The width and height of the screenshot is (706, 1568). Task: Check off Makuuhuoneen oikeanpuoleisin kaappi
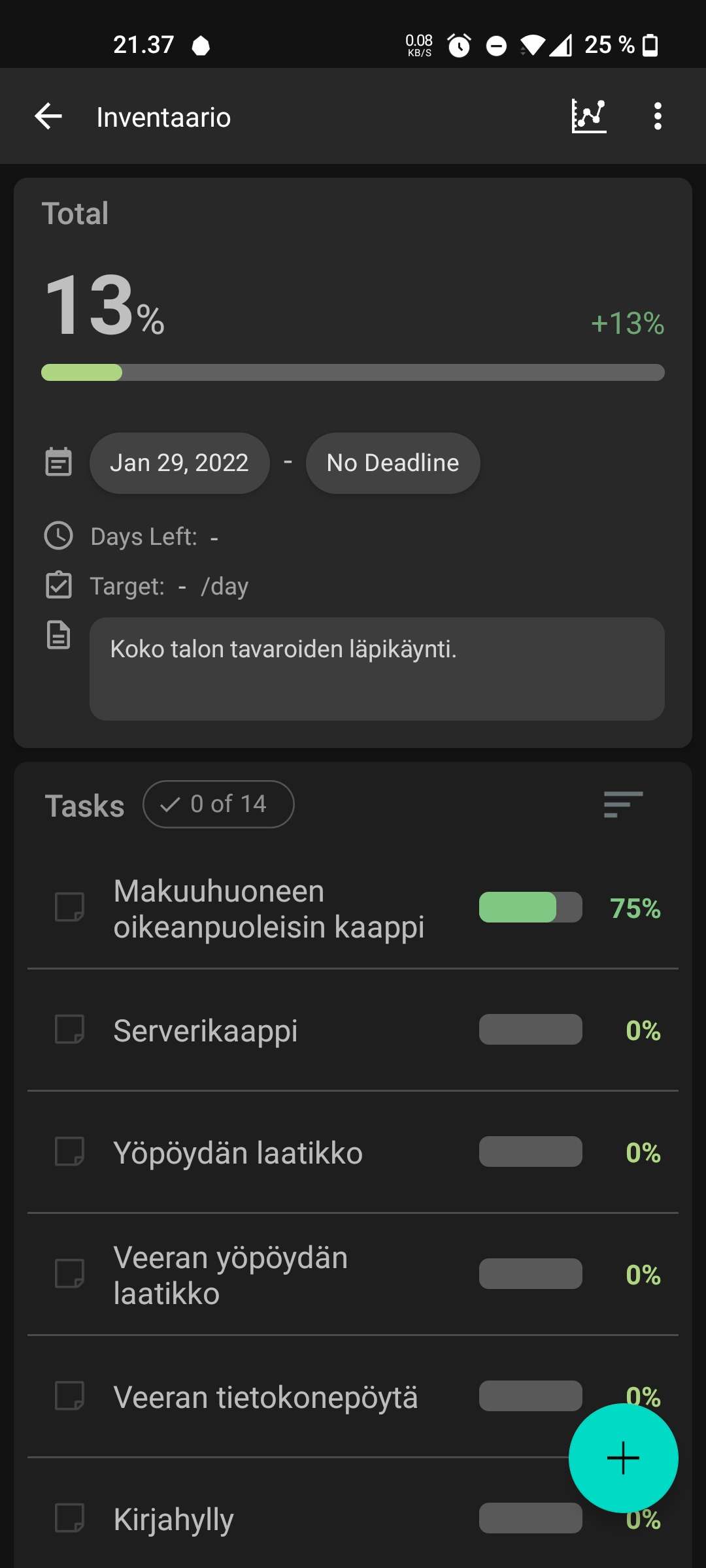tap(69, 907)
